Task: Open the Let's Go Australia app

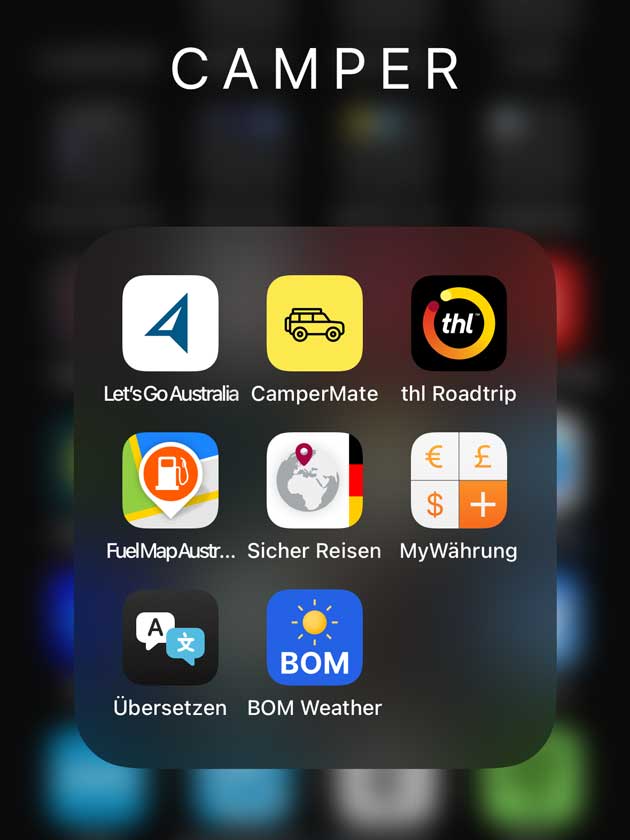Action: click(x=170, y=323)
